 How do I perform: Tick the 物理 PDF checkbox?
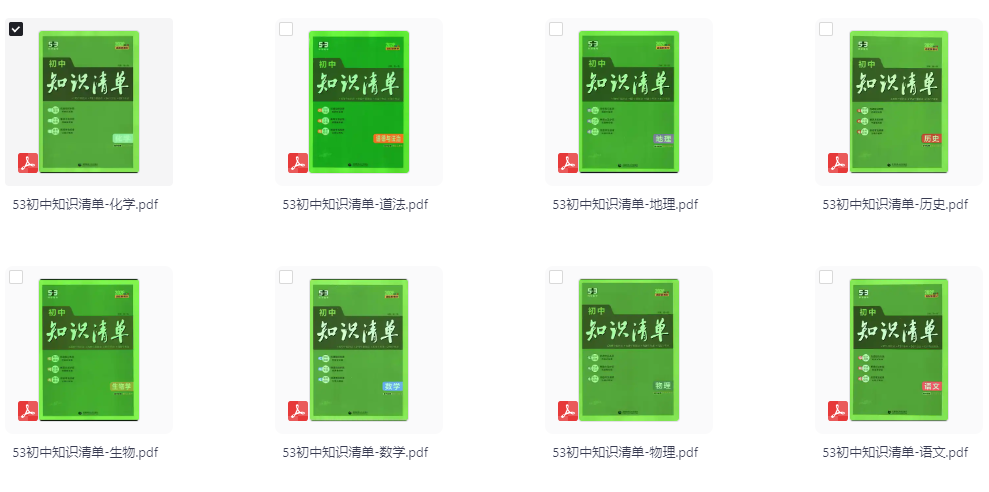(x=556, y=277)
